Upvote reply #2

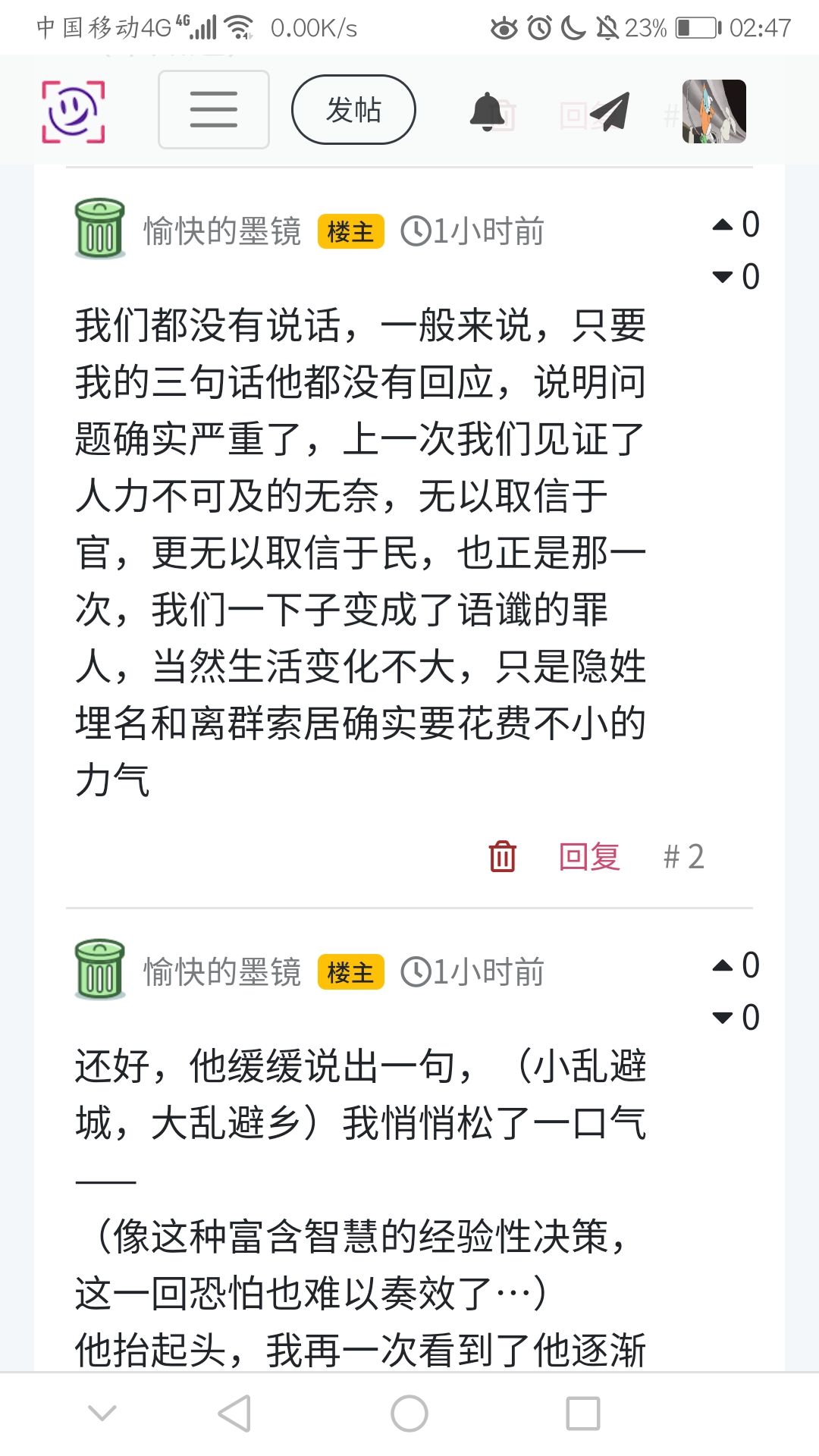click(x=723, y=224)
